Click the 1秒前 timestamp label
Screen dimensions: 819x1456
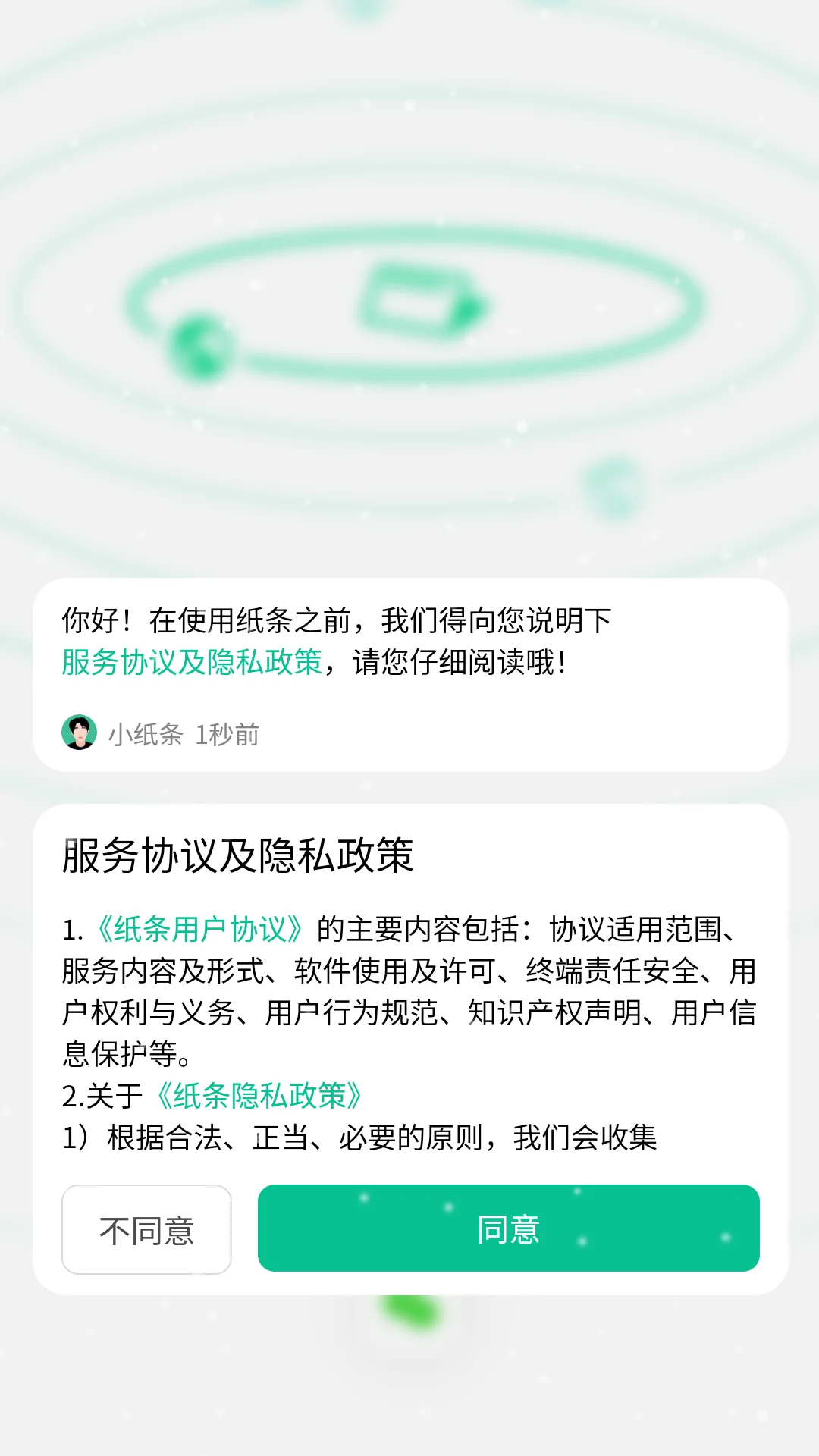point(225,733)
